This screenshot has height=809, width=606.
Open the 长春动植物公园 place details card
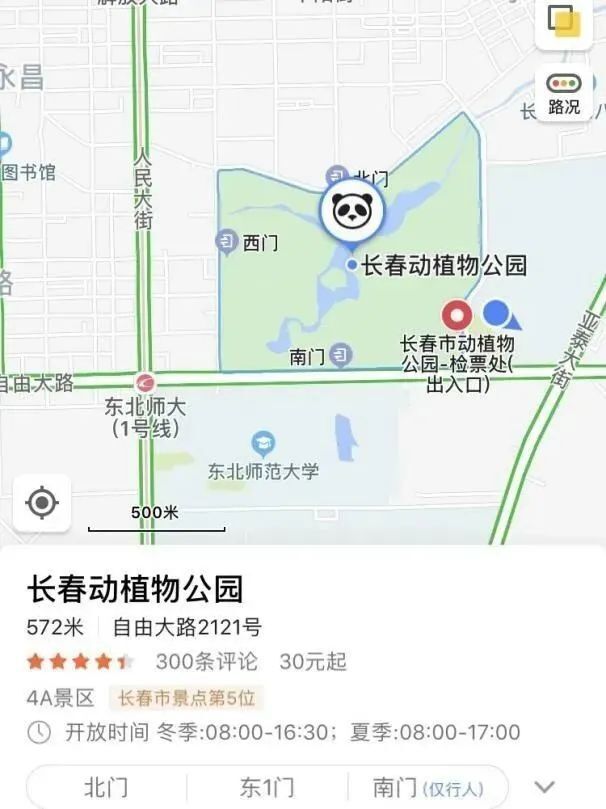pyautogui.click(x=135, y=589)
